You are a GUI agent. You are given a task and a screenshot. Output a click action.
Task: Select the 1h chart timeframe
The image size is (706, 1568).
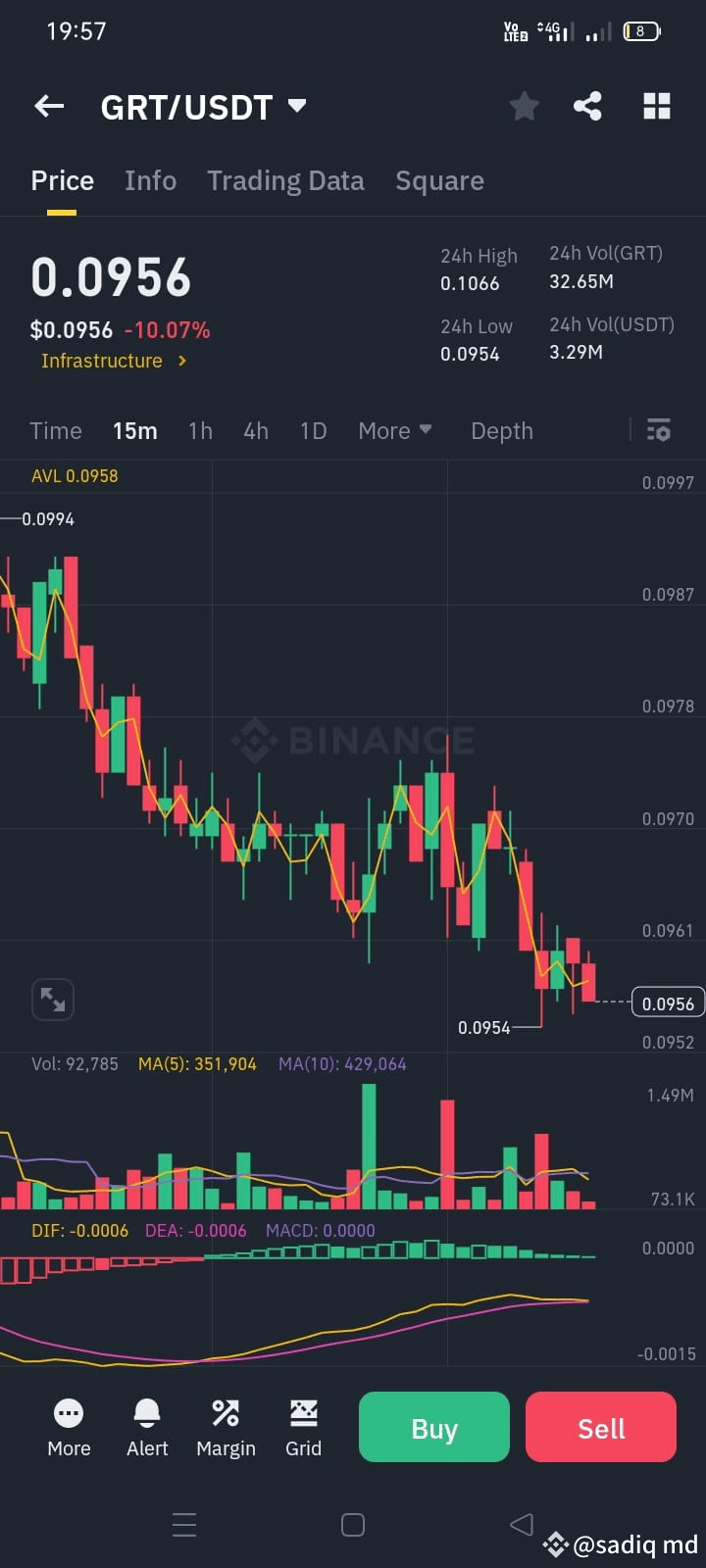click(200, 430)
